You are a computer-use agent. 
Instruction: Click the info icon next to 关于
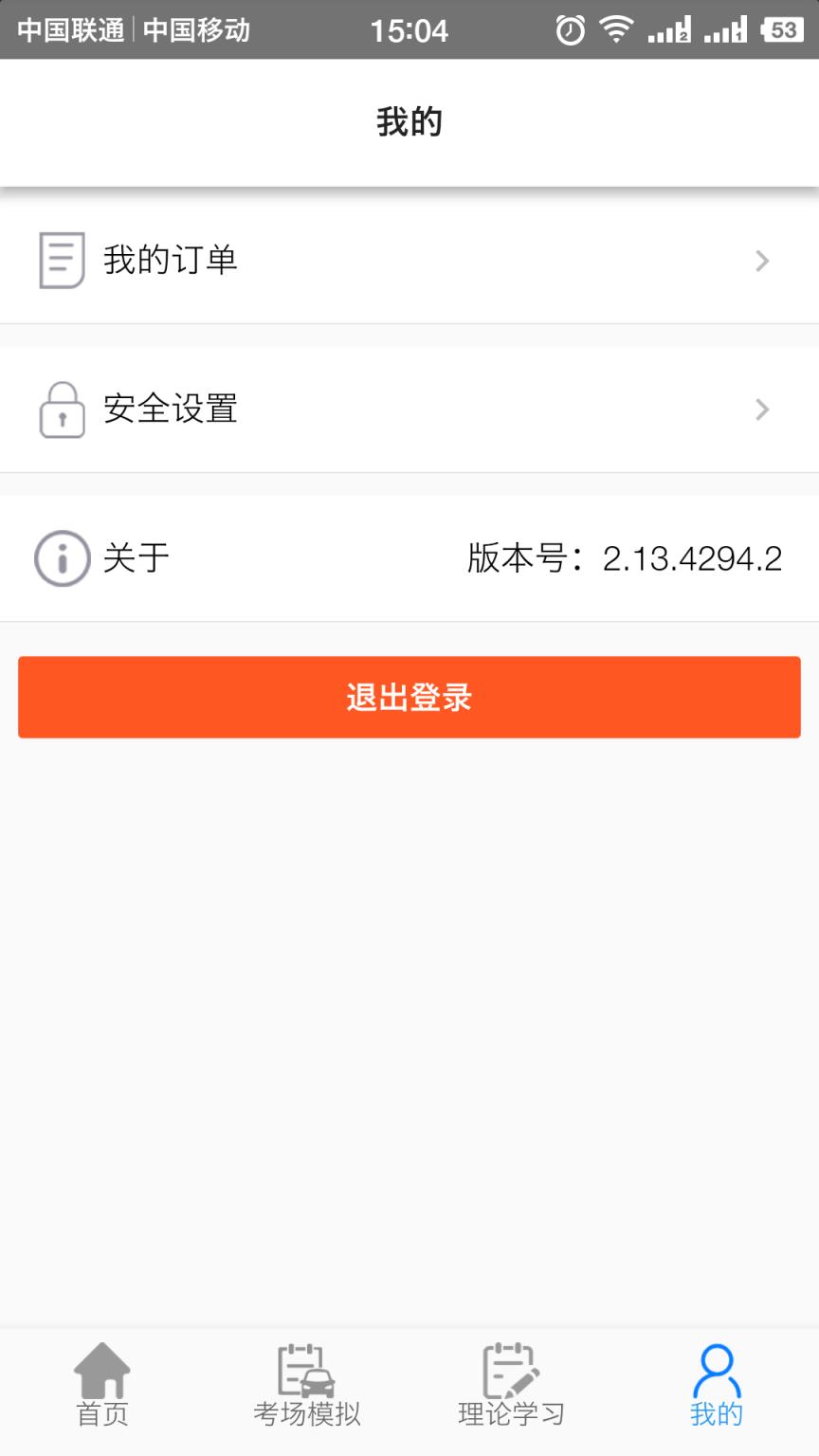[x=62, y=557]
